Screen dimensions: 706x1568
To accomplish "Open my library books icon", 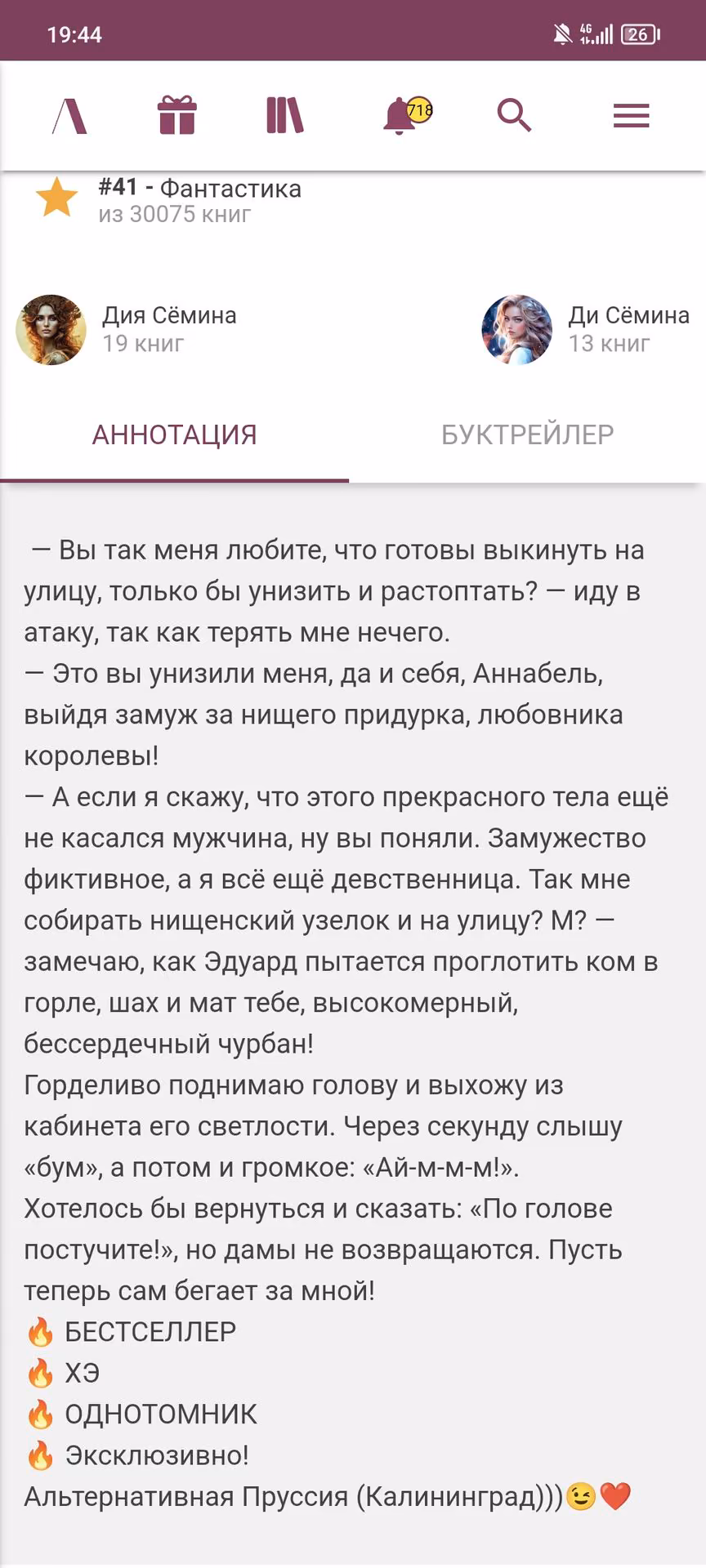I will pos(285,115).
